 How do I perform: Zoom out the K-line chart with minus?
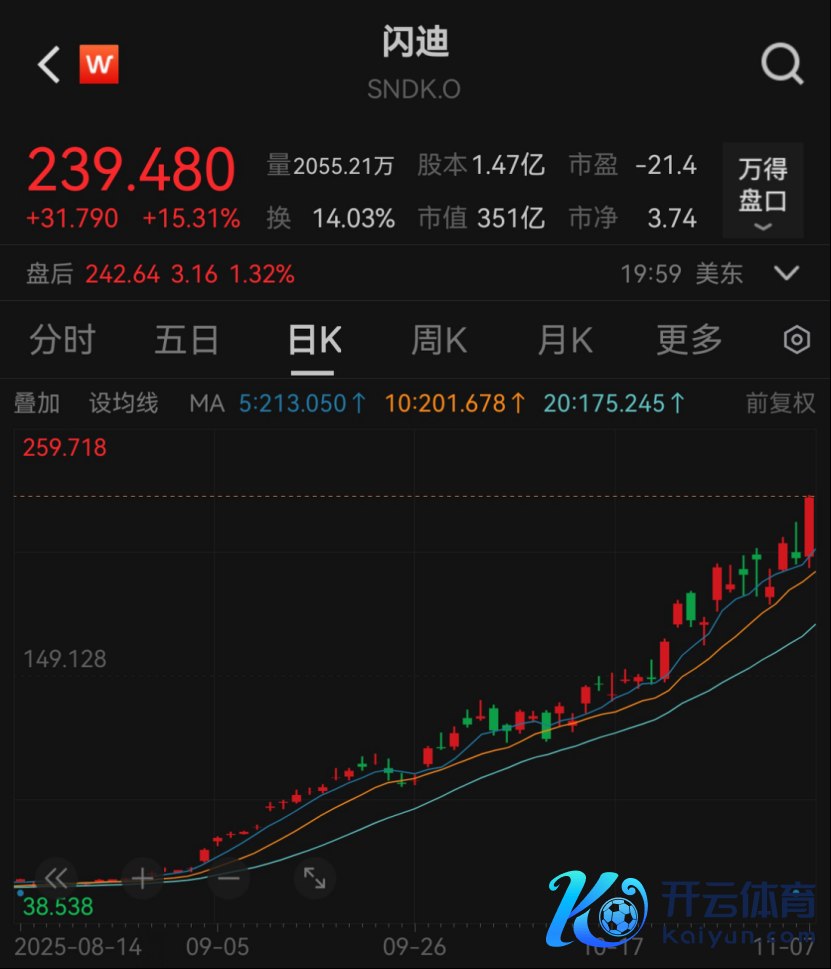pos(229,878)
